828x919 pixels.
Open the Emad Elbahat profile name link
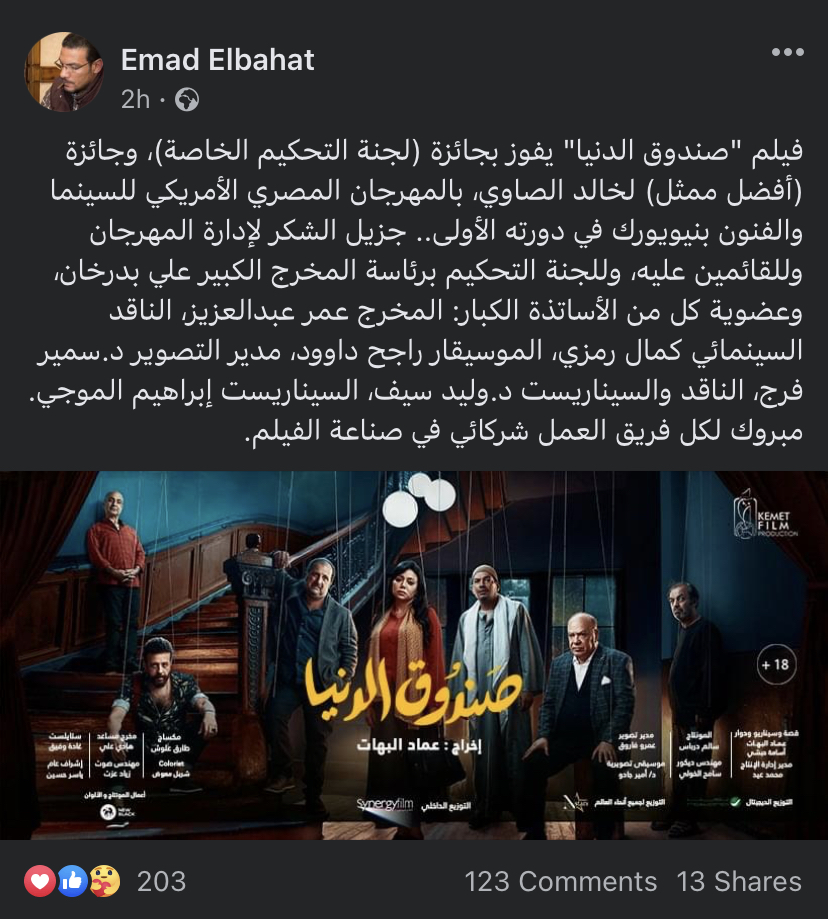tap(217, 59)
